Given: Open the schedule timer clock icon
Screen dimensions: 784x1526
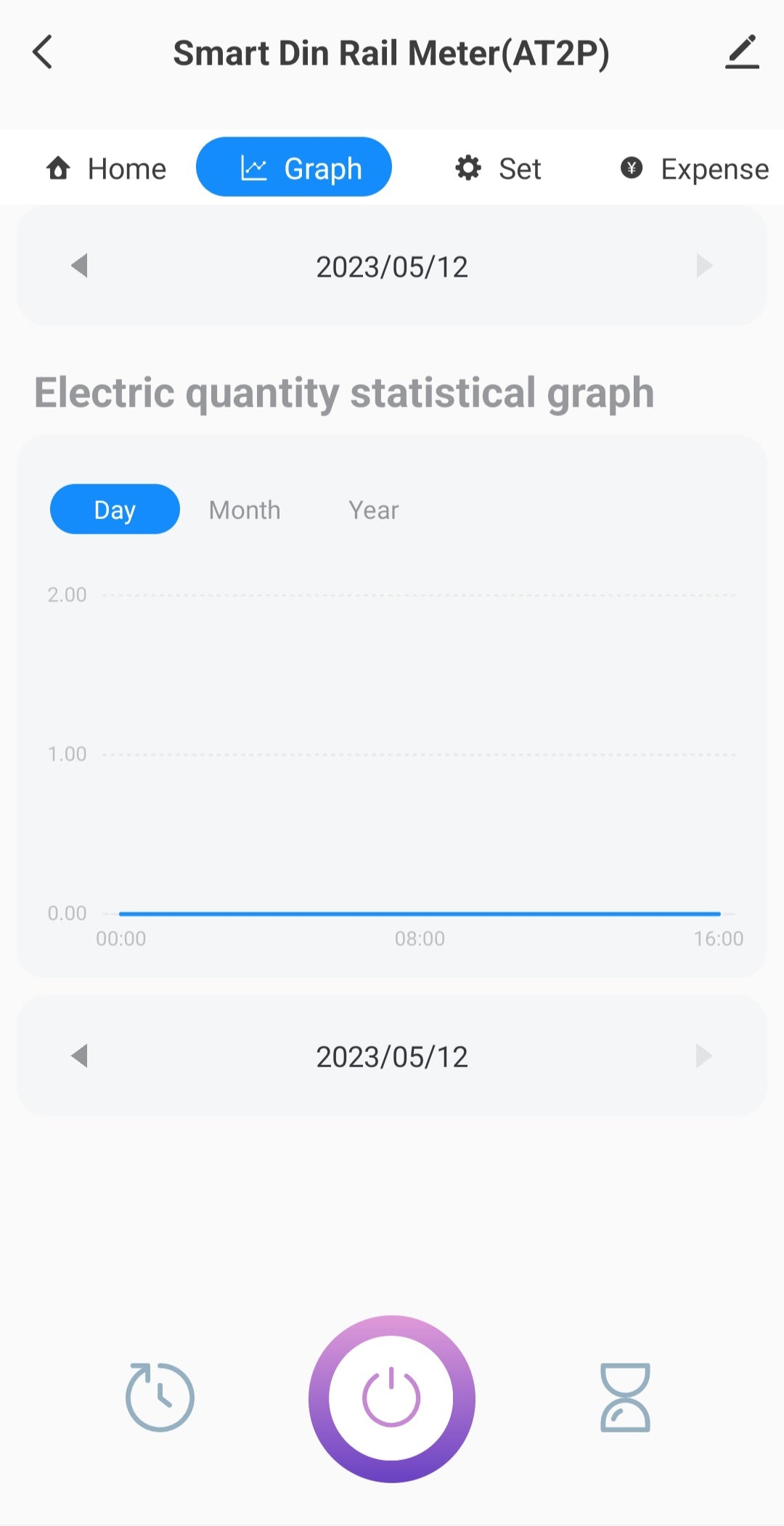Looking at the screenshot, I should (160, 1397).
